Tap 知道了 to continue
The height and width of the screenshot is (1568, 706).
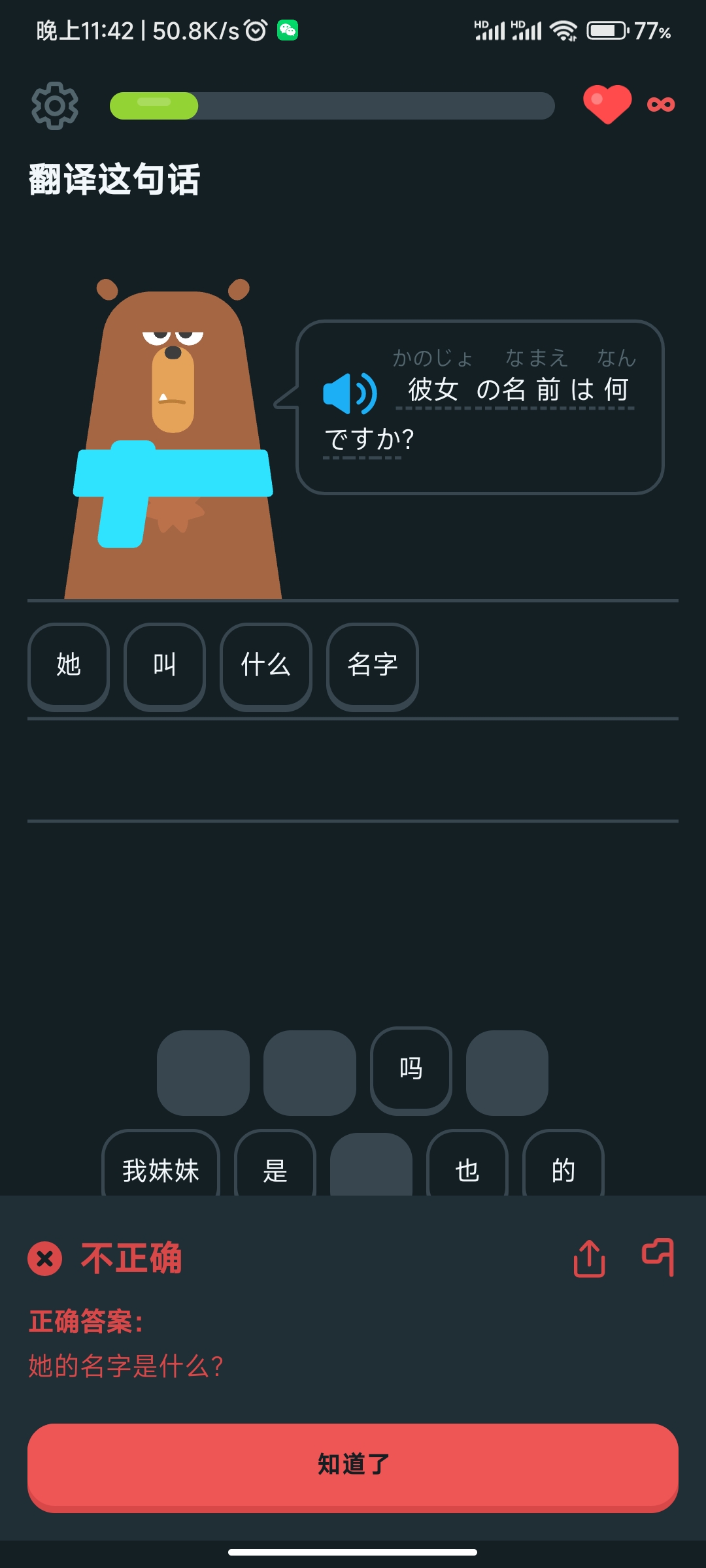[353, 1466]
